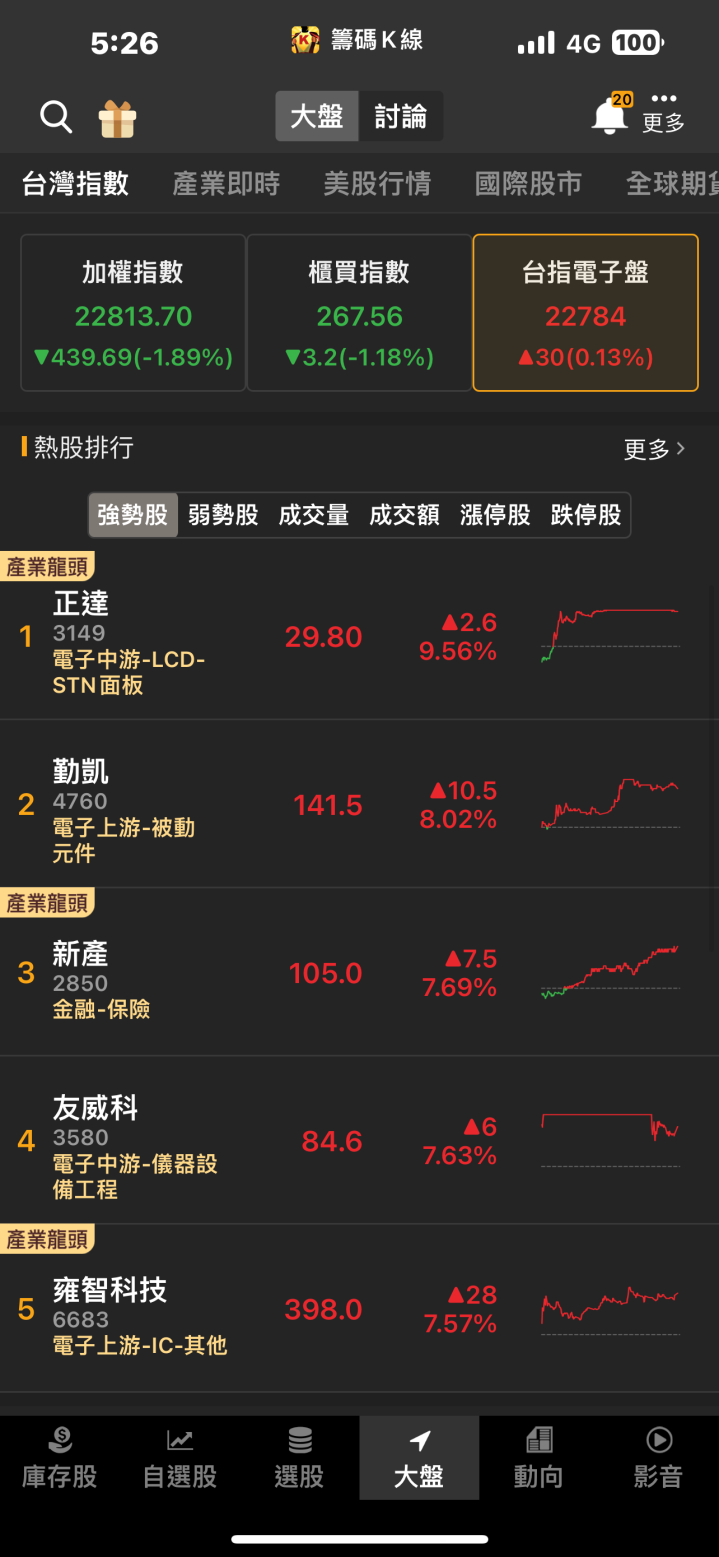Open the notifications bell

[609, 117]
